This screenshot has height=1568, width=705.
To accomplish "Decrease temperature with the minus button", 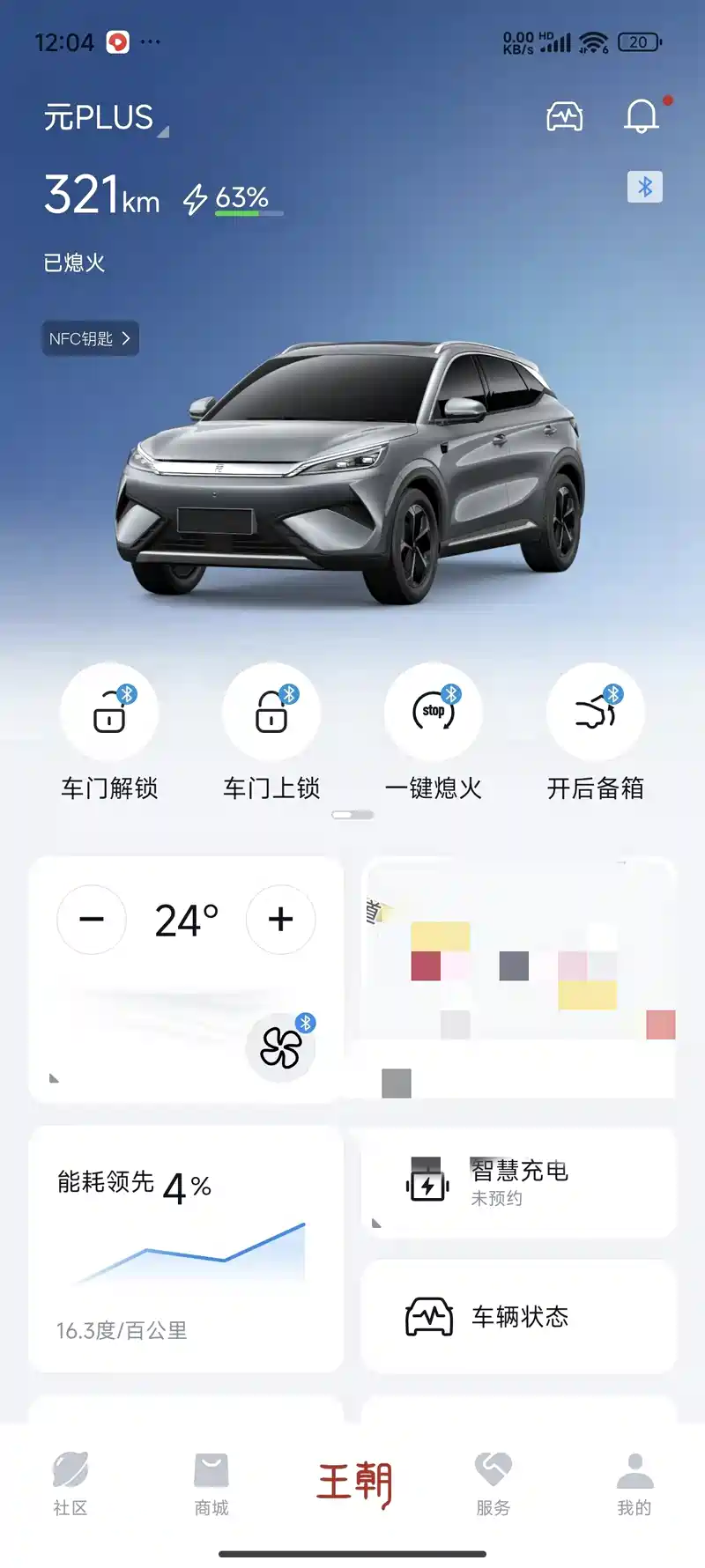I will [x=92, y=920].
